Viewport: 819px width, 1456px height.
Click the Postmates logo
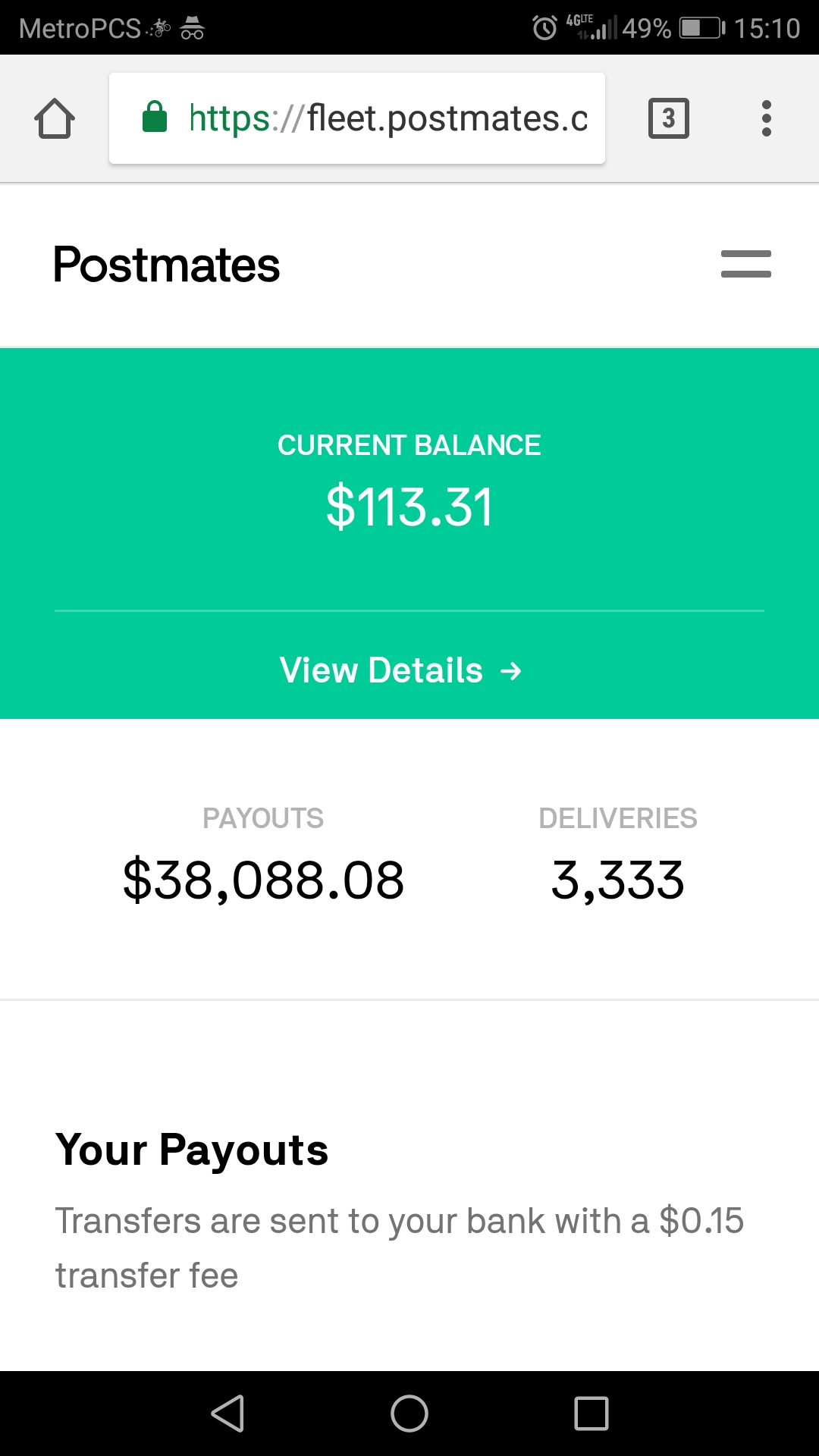[165, 264]
